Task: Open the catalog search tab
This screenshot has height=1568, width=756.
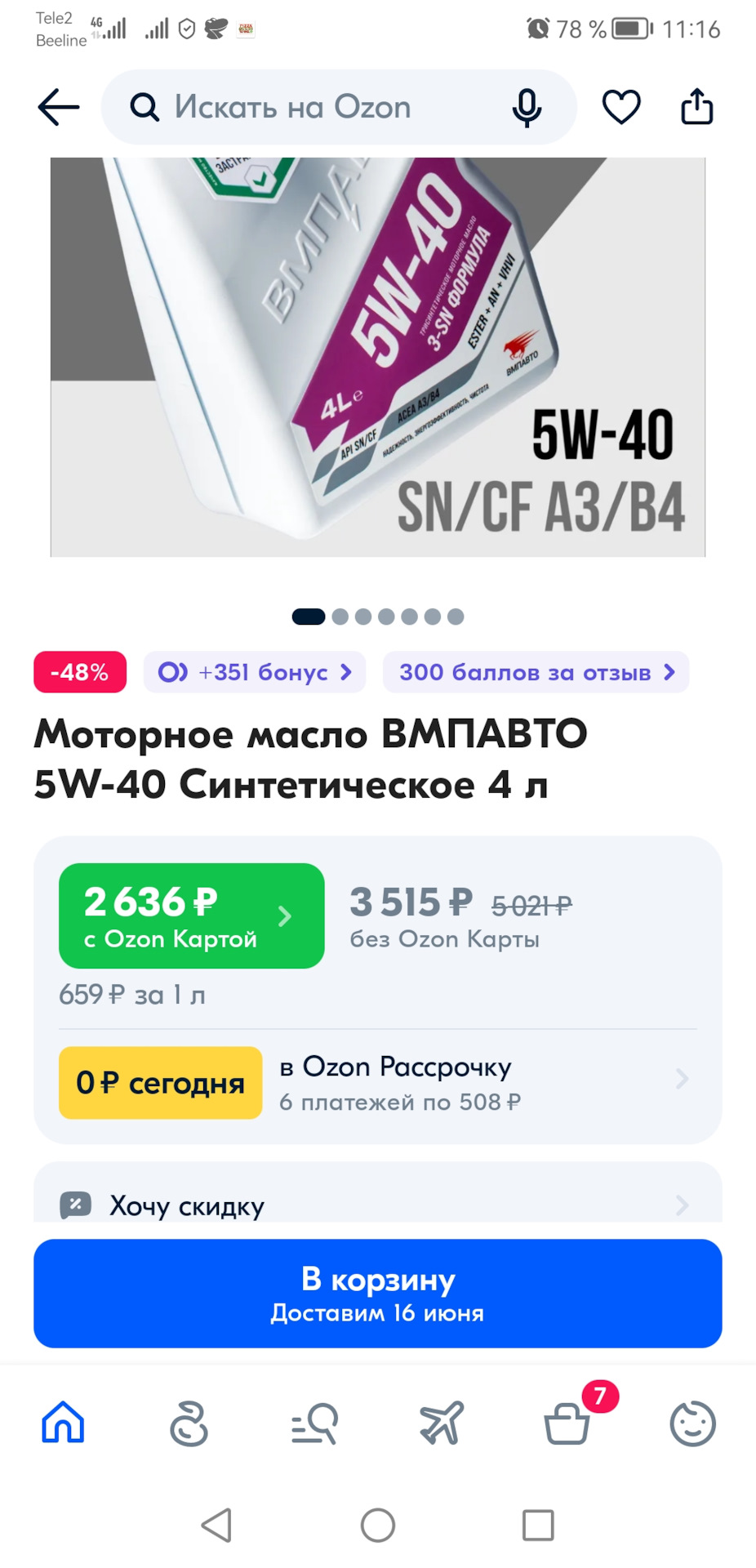Action: click(314, 1423)
